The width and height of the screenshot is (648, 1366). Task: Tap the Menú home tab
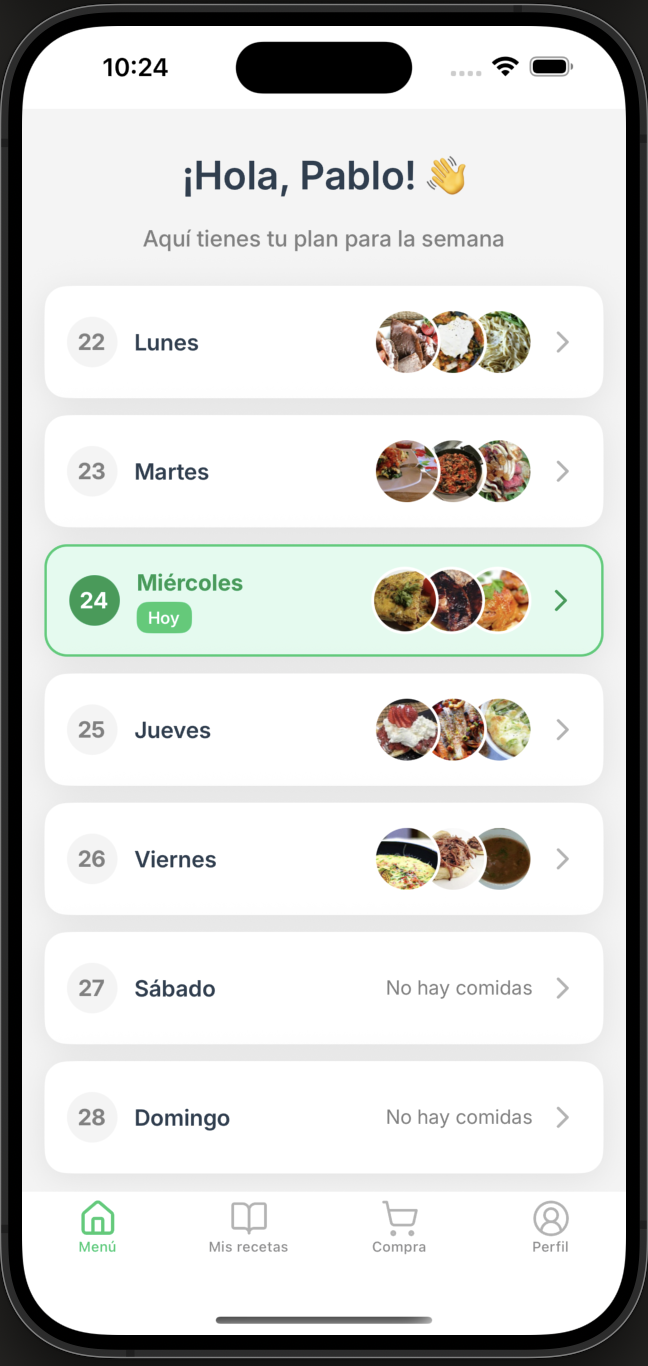coord(97,1227)
